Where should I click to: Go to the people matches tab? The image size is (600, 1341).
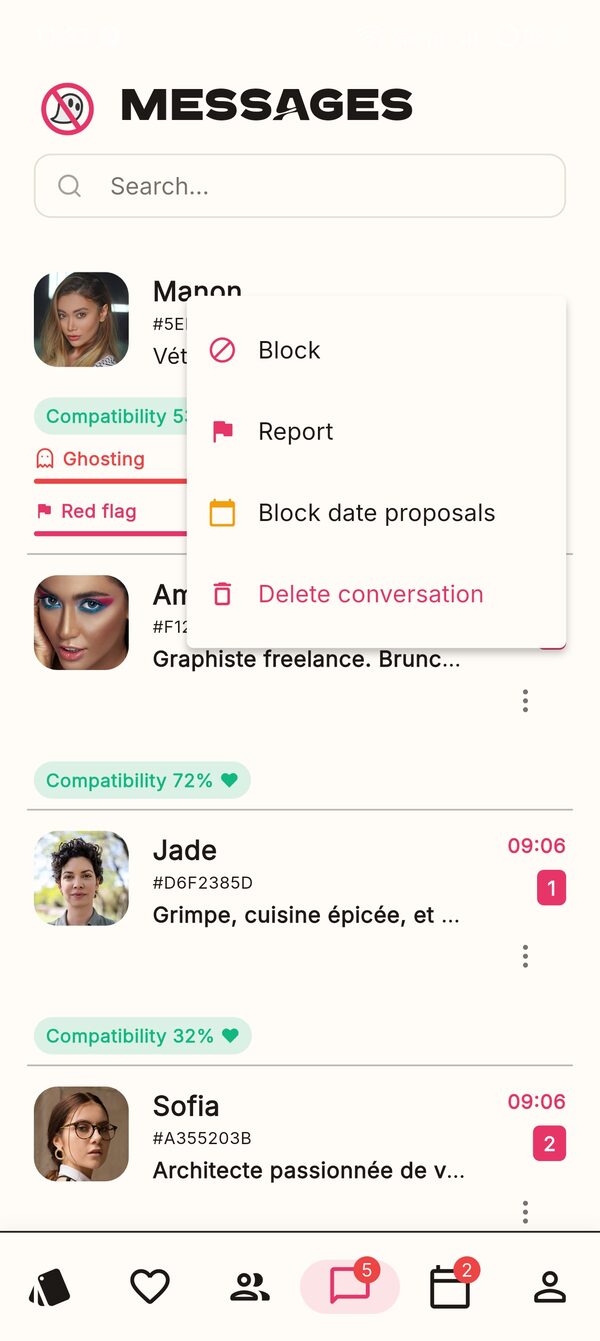coord(250,1287)
